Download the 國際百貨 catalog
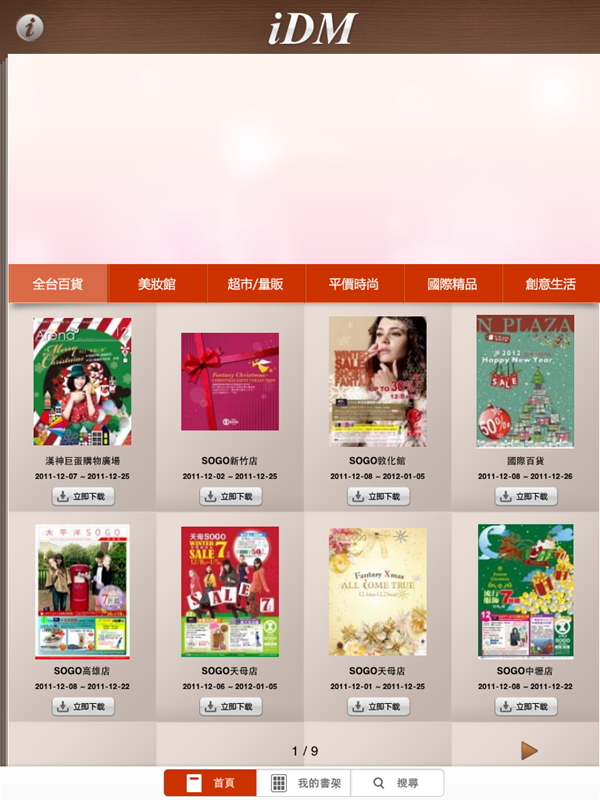This screenshot has width=600, height=800. [x=526, y=496]
